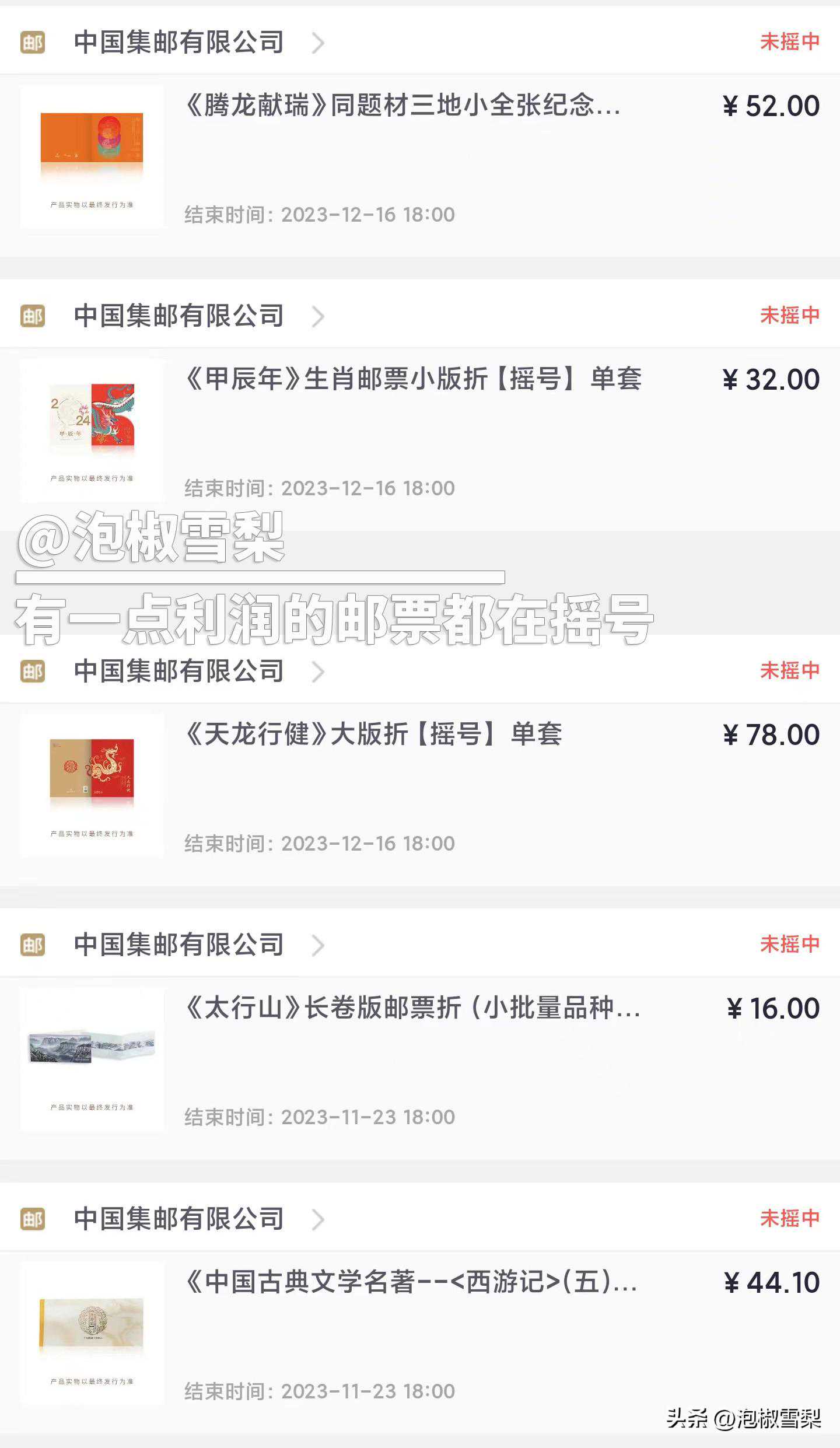Open the 中国集邮有限公司 store above 《甲辰年》

click(x=178, y=316)
